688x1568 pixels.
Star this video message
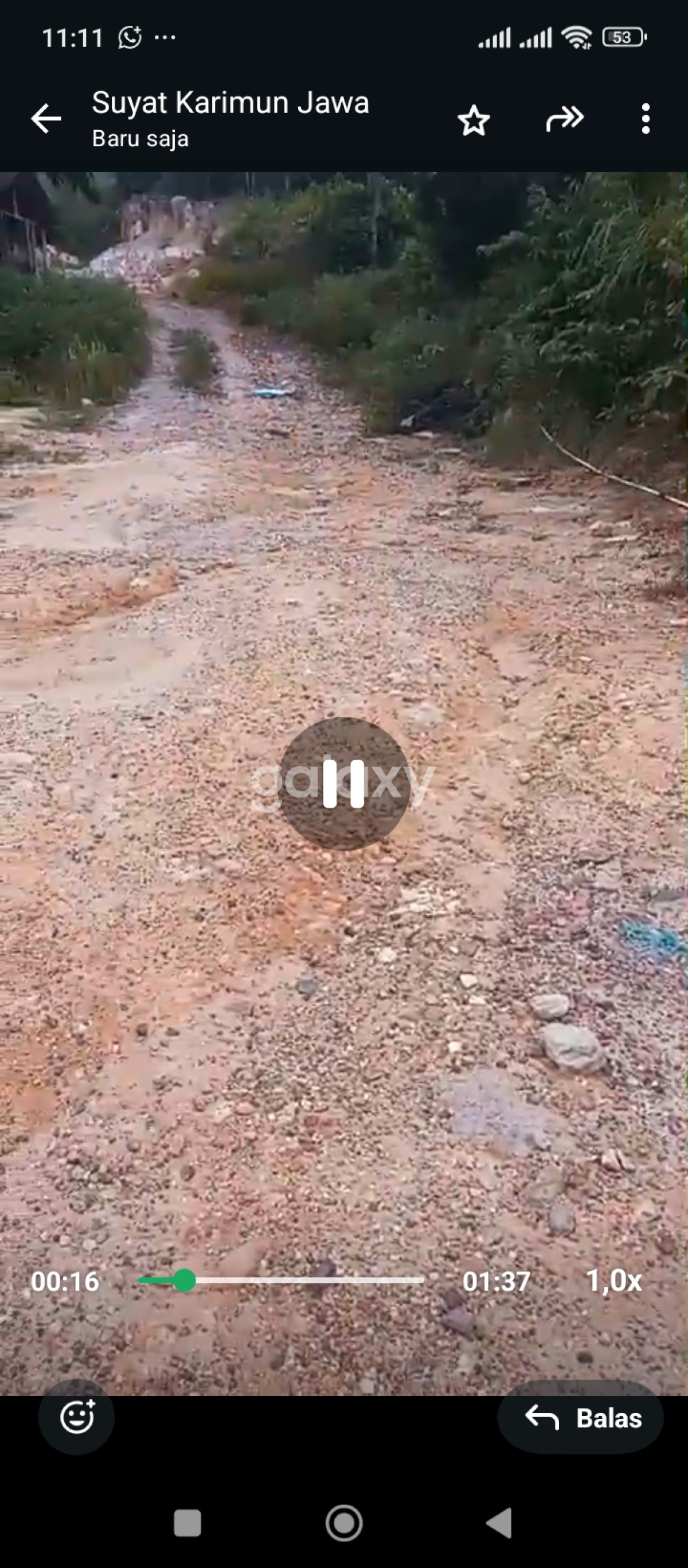click(473, 120)
